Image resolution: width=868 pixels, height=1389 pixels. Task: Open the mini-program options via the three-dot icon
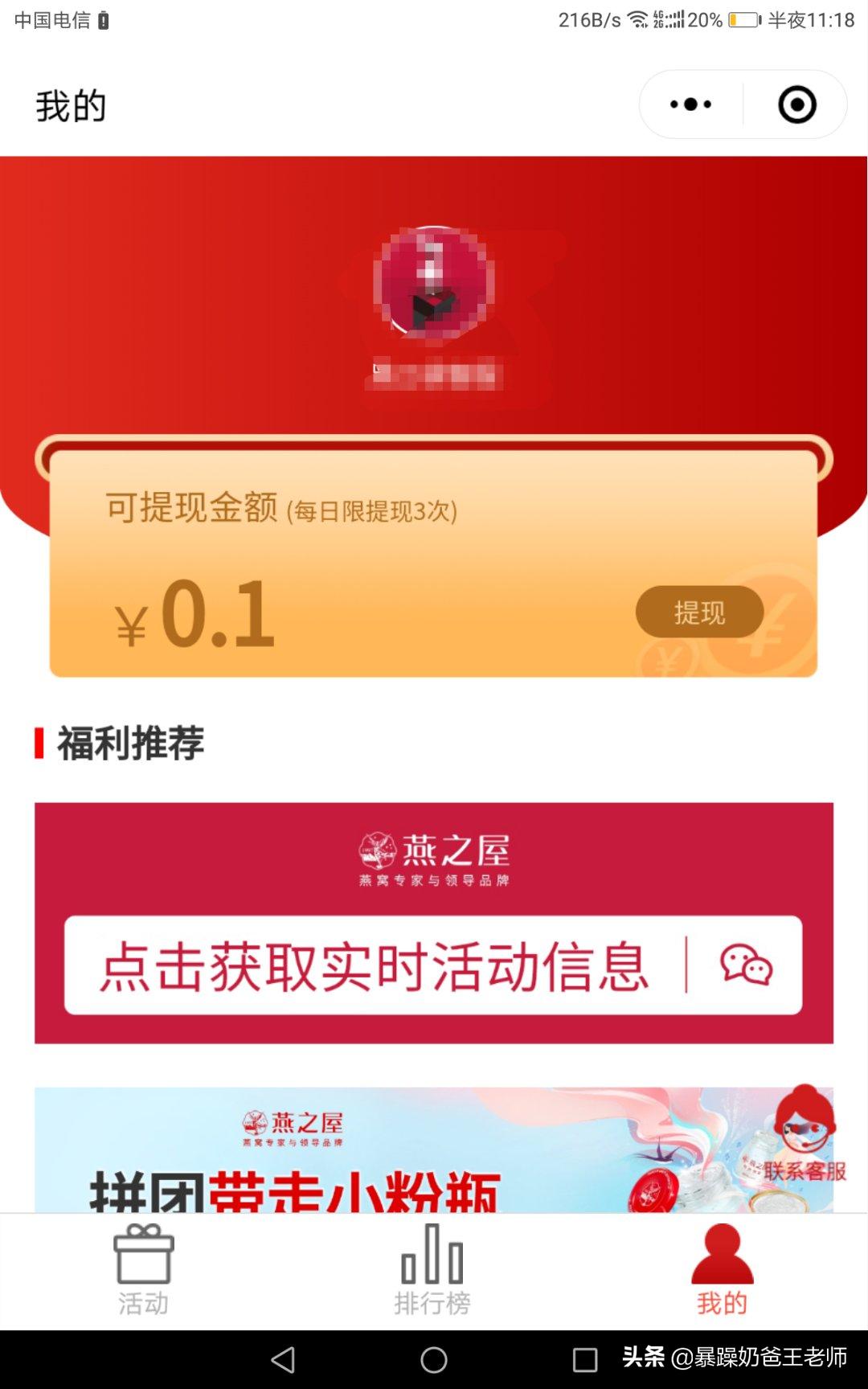[690, 104]
